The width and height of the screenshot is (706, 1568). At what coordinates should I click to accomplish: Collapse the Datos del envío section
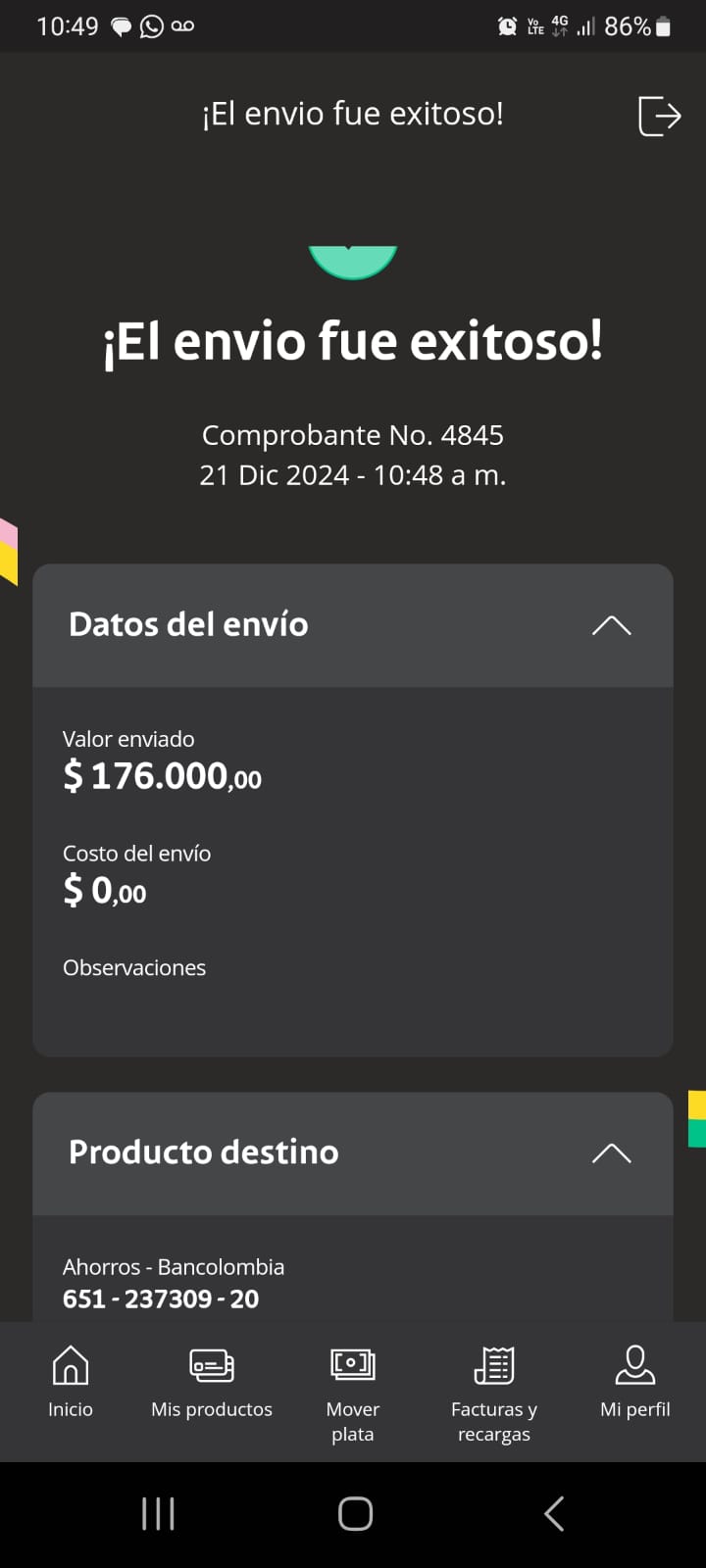(611, 625)
